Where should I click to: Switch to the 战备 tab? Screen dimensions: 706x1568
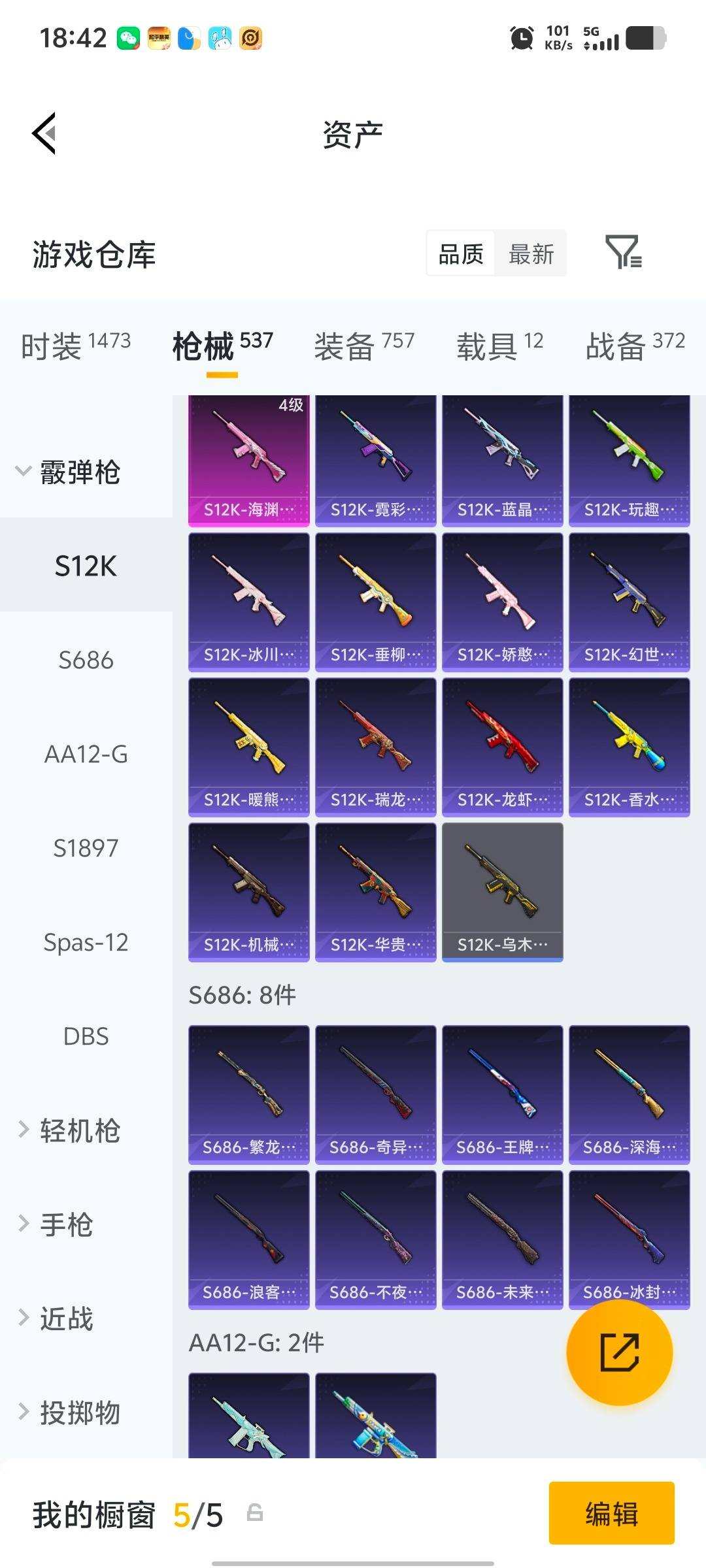click(634, 344)
